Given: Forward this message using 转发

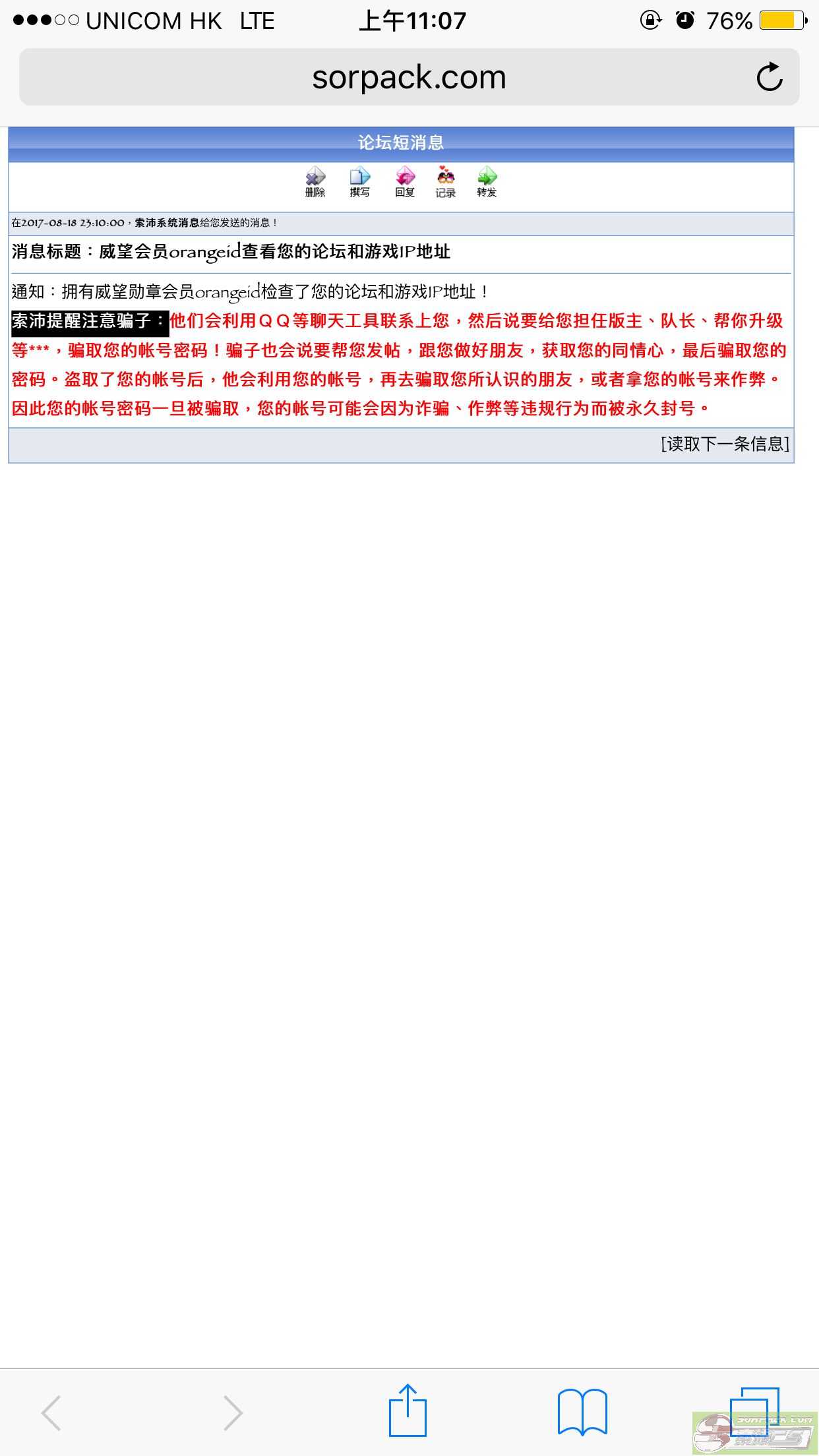Looking at the screenshot, I should [487, 183].
